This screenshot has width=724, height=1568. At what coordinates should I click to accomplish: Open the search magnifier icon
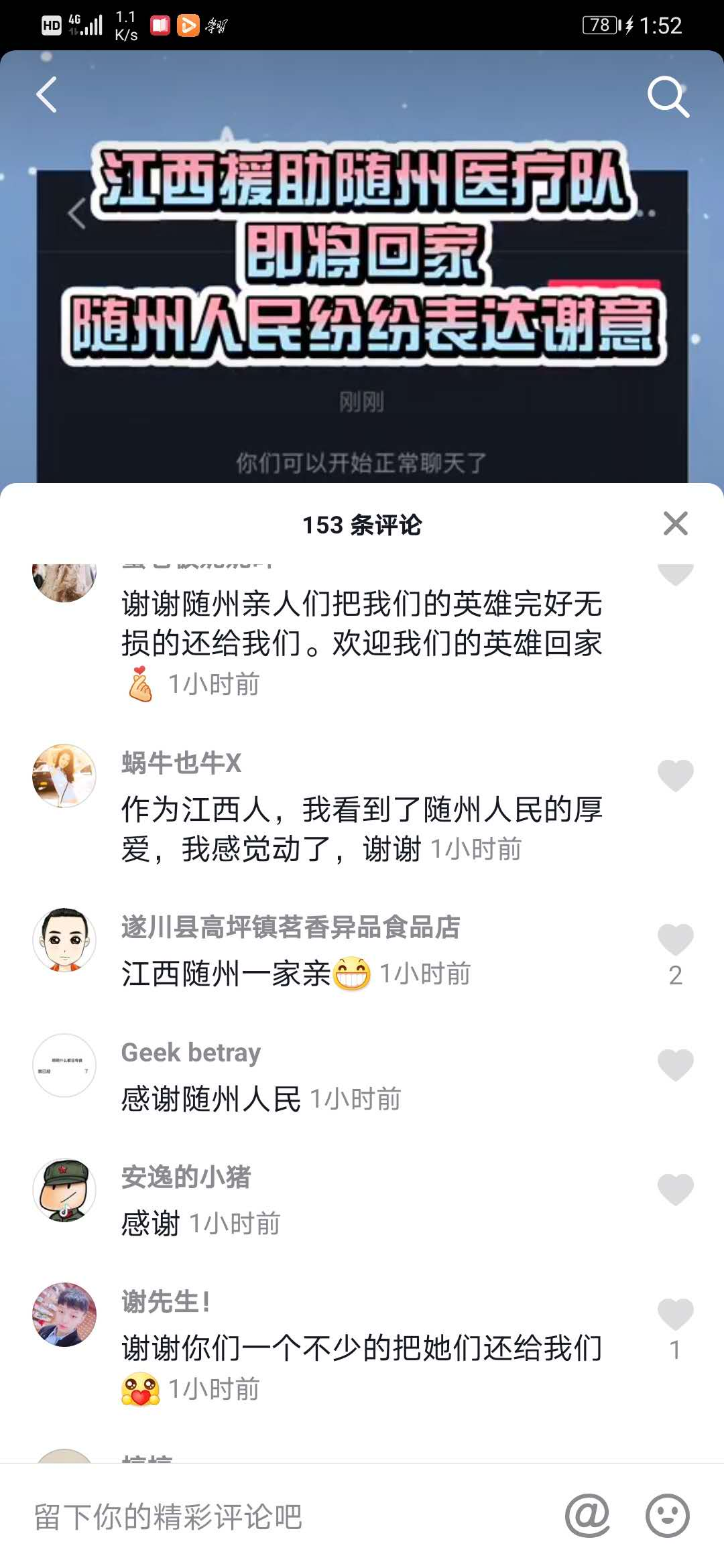pos(668,96)
